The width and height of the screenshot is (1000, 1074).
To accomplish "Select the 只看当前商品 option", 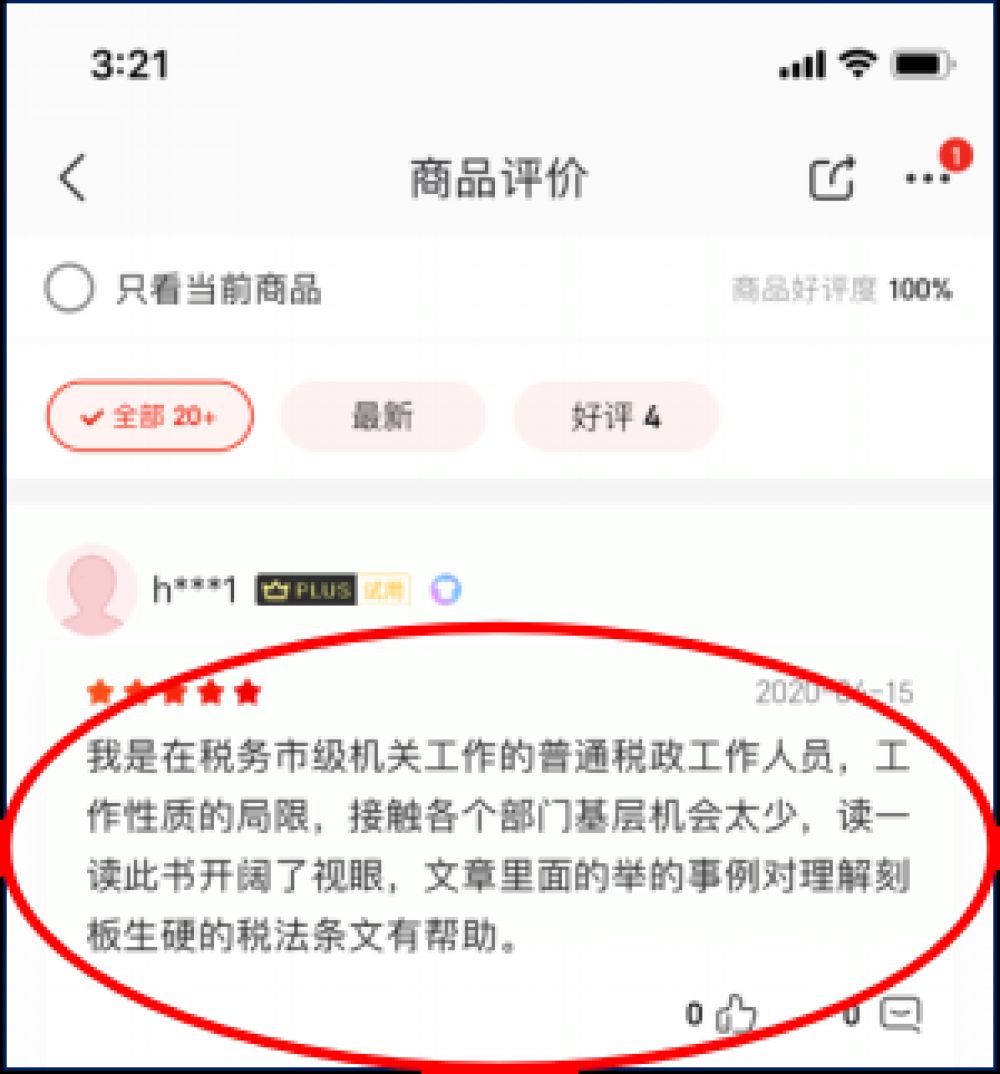I will point(69,290).
